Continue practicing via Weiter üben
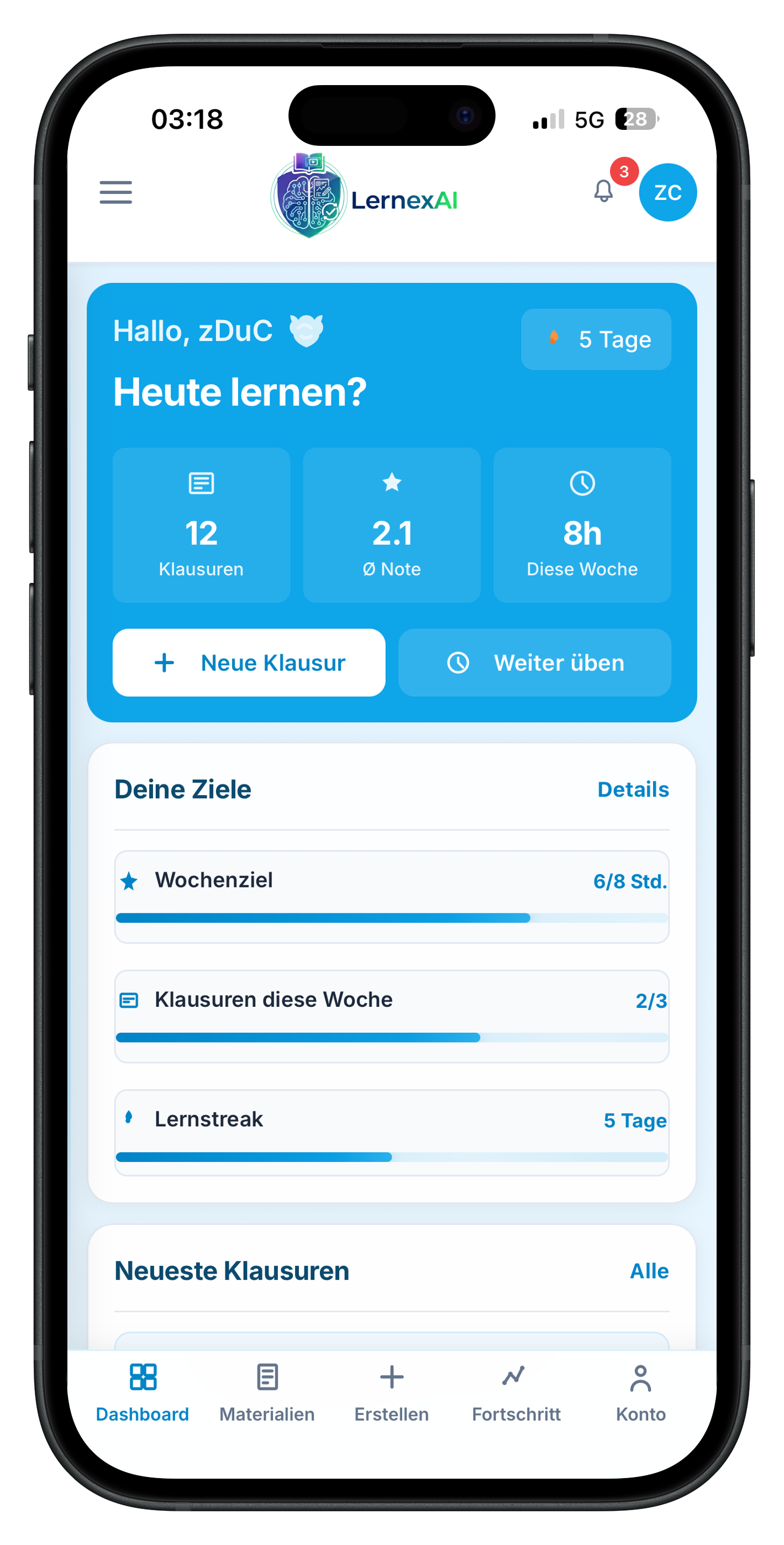784x1545 pixels. (x=534, y=663)
